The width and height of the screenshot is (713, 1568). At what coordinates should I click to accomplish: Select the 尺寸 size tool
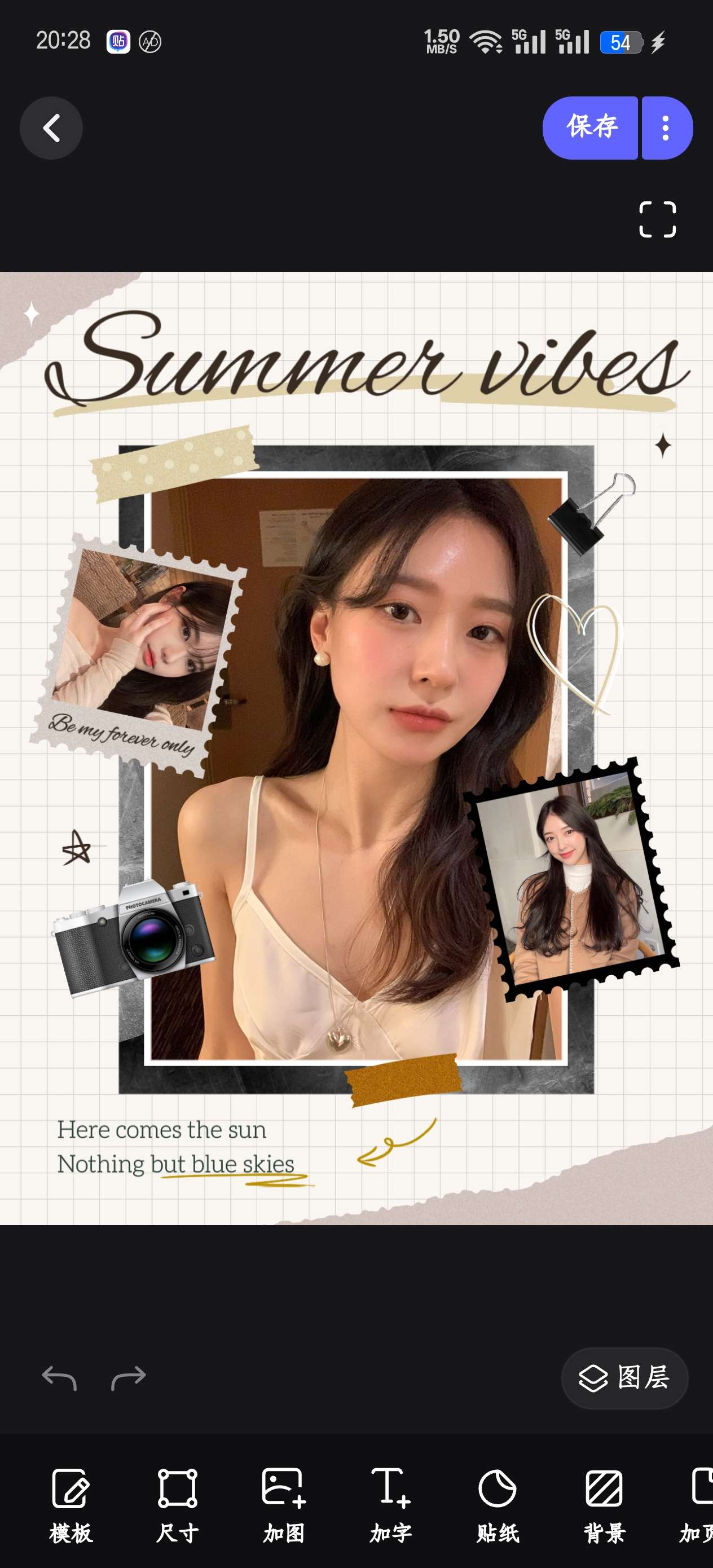[x=177, y=1504]
